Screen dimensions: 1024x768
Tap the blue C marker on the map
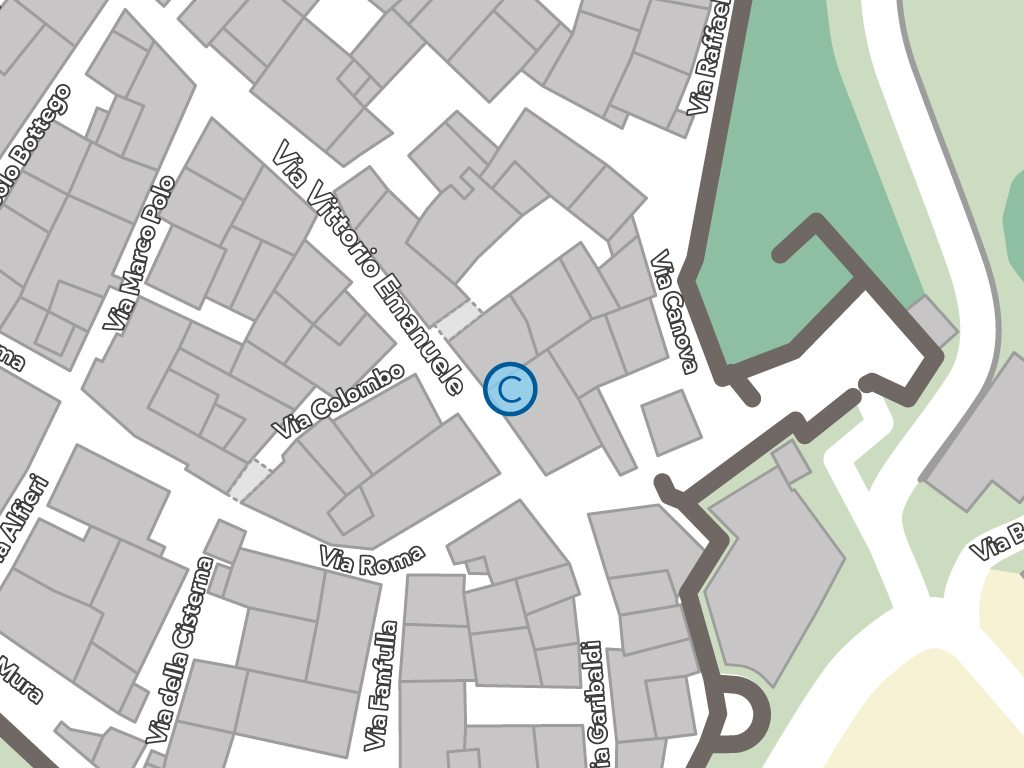pos(510,389)
